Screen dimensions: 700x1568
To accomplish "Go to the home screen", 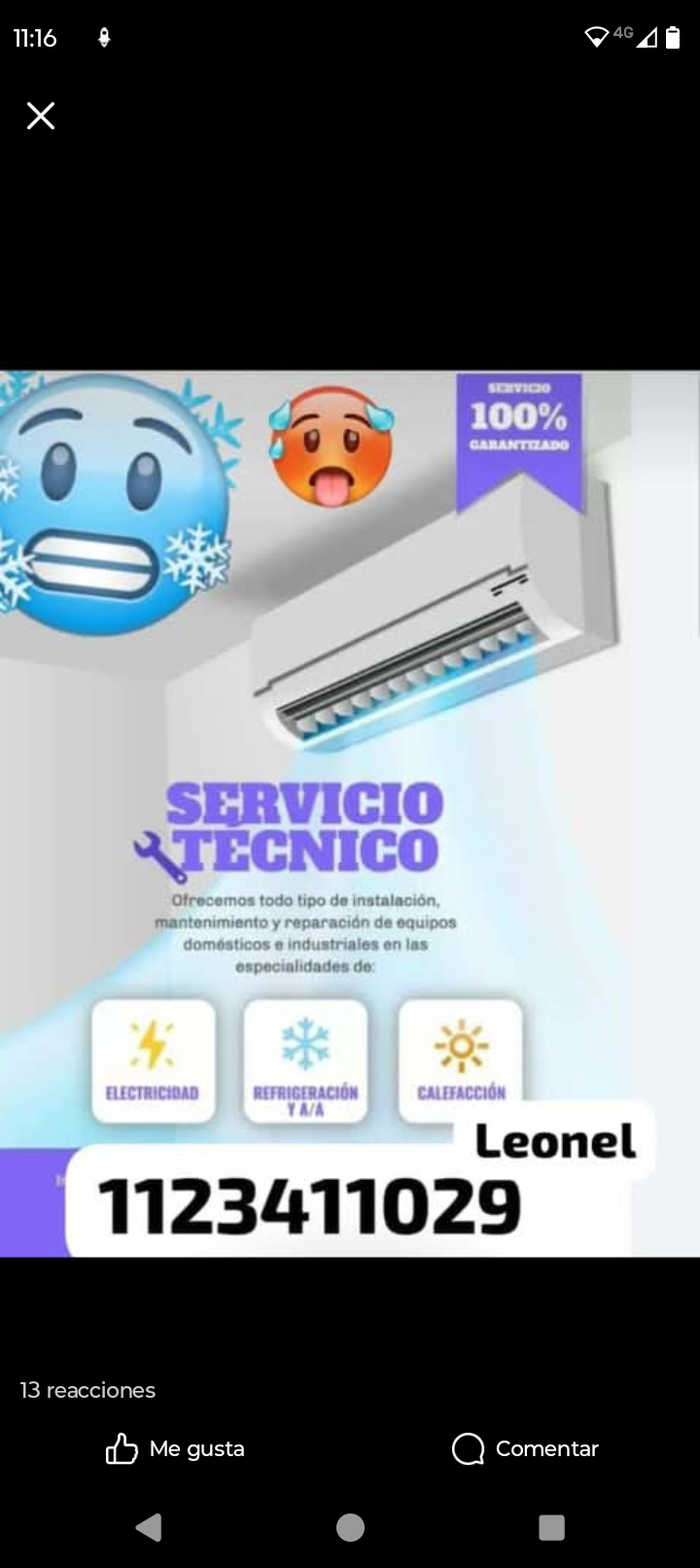I will (x=350, y=1527).
